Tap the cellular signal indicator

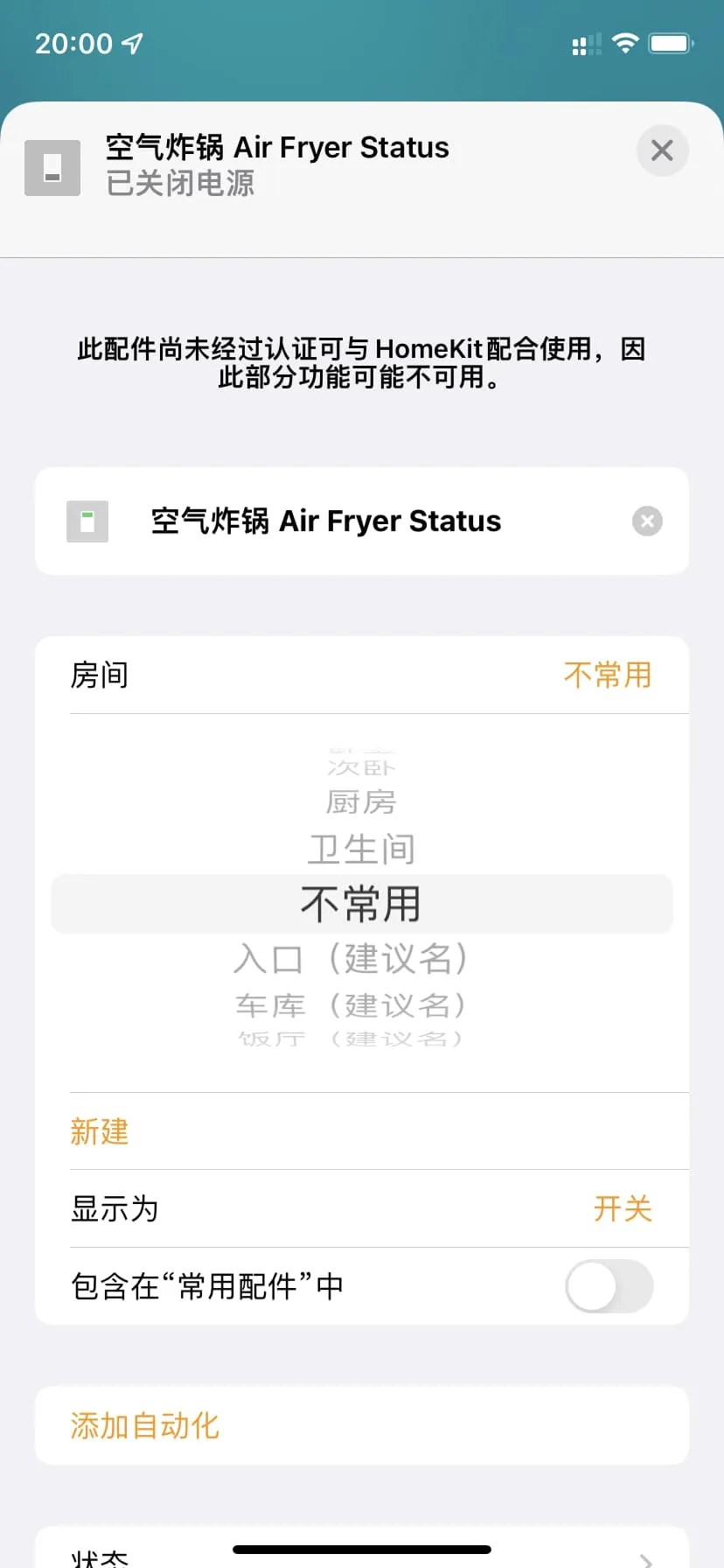tap(585, 42)
